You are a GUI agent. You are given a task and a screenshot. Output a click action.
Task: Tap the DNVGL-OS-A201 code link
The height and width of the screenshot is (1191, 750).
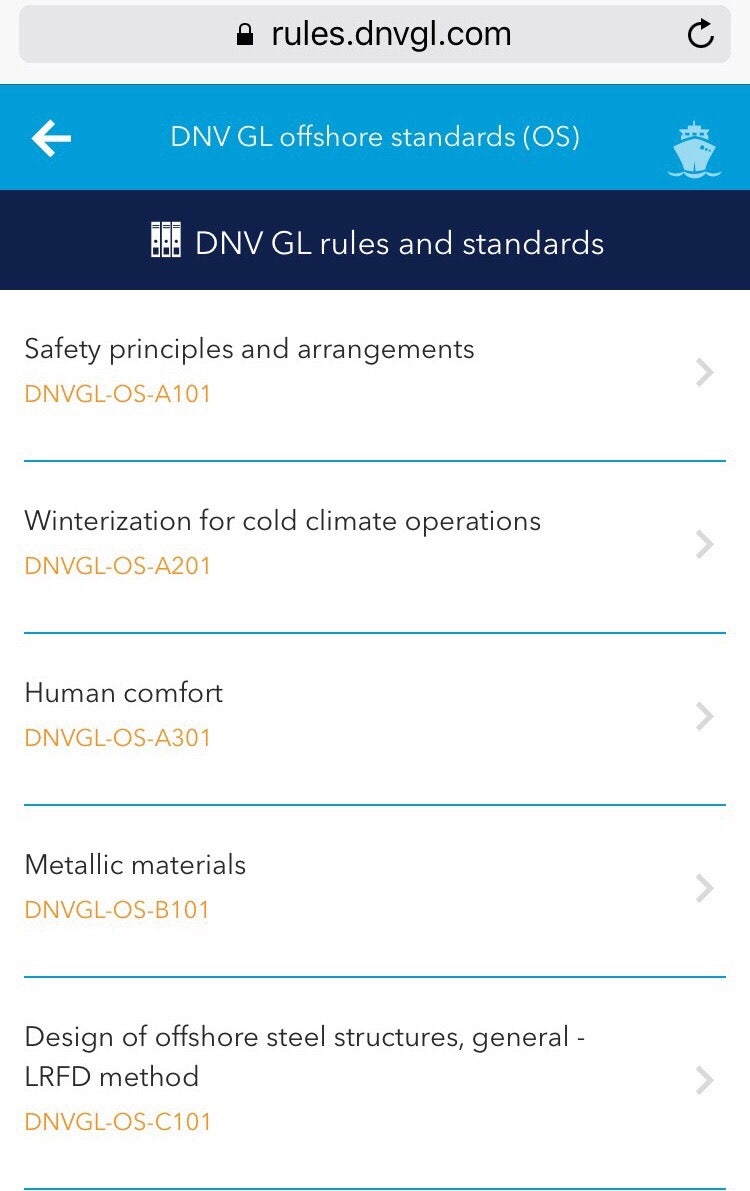(x=117, y=566)
